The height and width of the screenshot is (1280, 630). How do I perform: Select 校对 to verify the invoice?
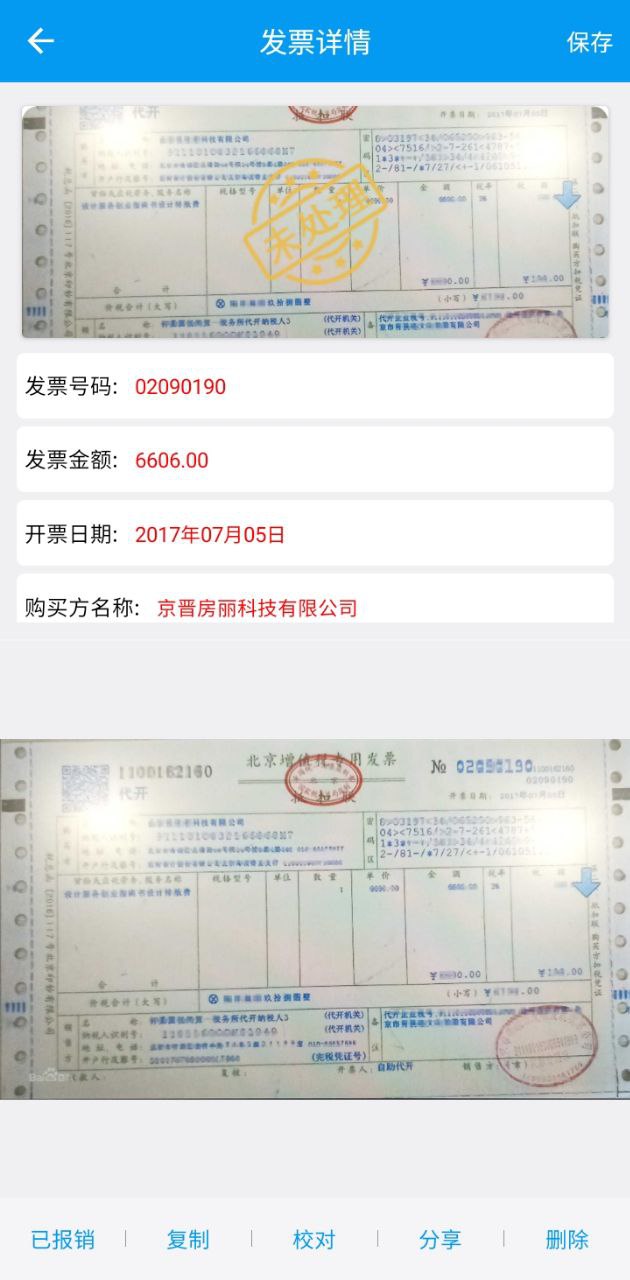(x=314, y=1240)
